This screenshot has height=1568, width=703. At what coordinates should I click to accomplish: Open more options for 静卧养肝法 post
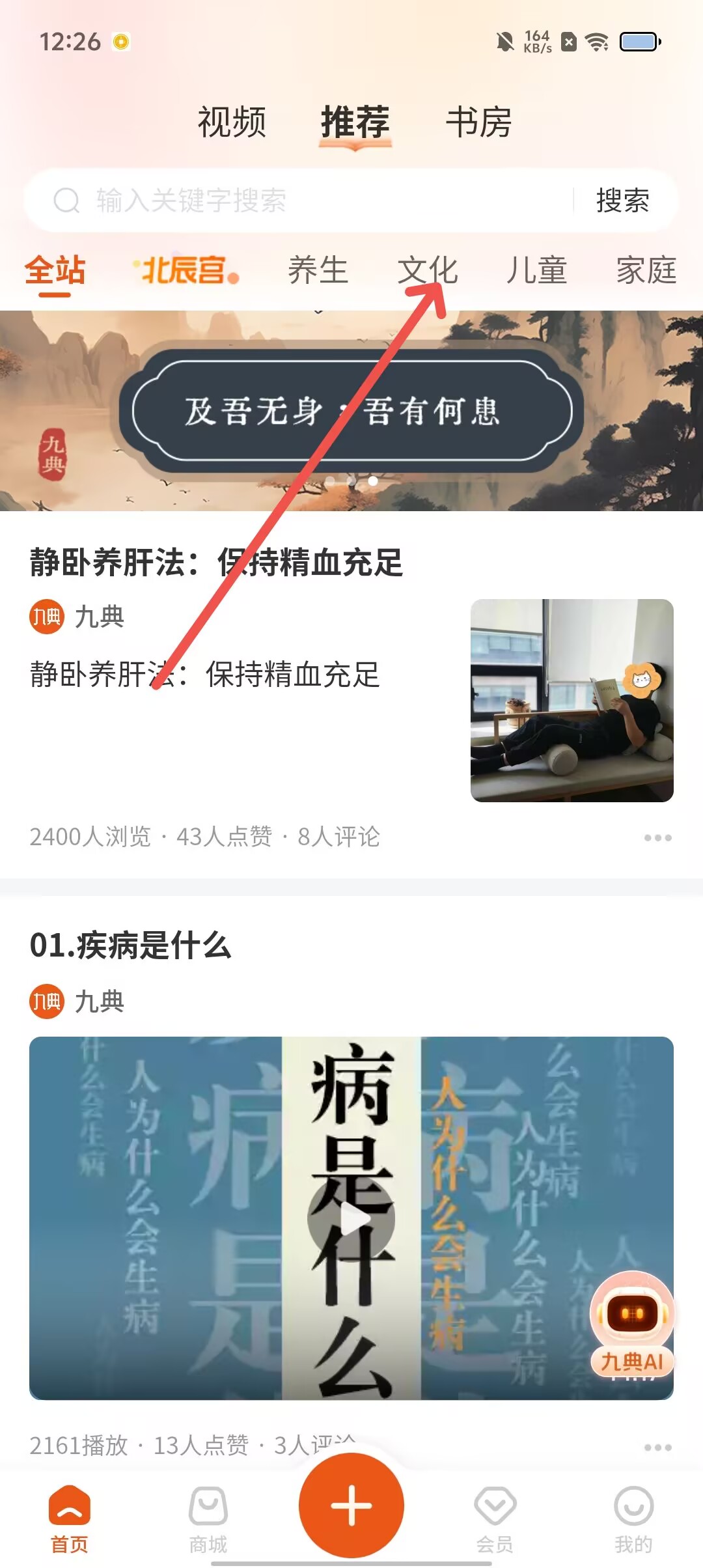pos(657,837)
